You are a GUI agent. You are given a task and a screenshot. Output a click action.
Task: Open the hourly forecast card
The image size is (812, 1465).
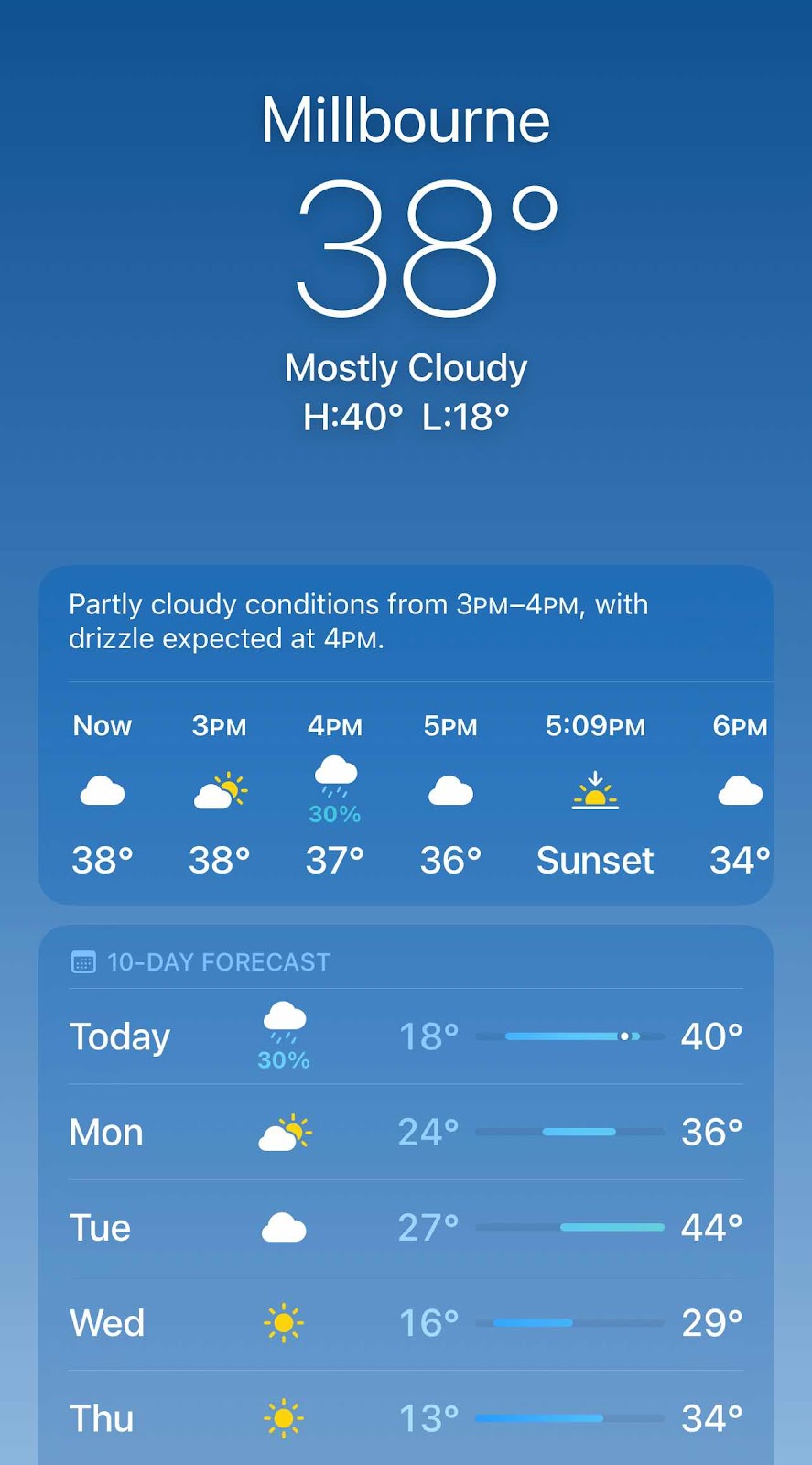point(406,735)
